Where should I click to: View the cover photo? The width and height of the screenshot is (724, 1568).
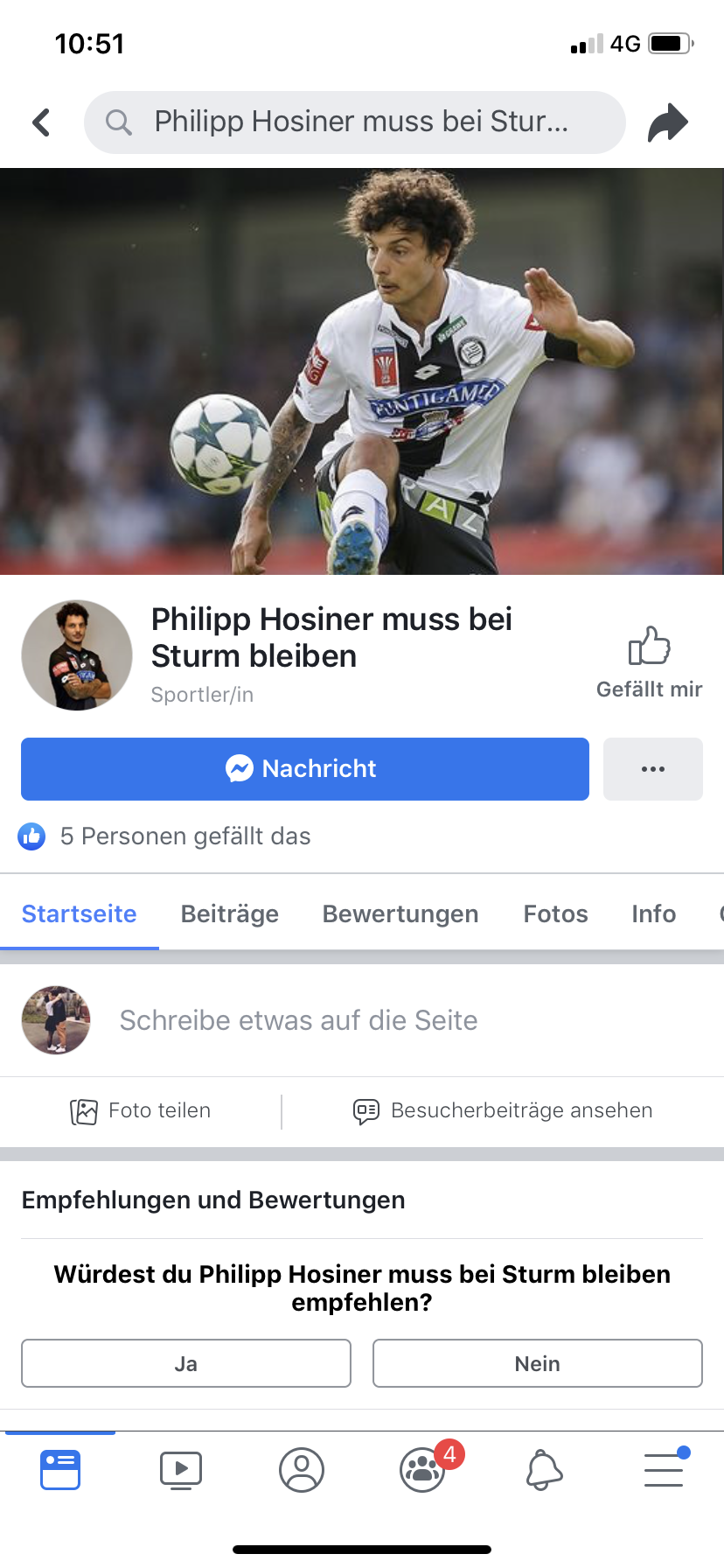(362, 371)
